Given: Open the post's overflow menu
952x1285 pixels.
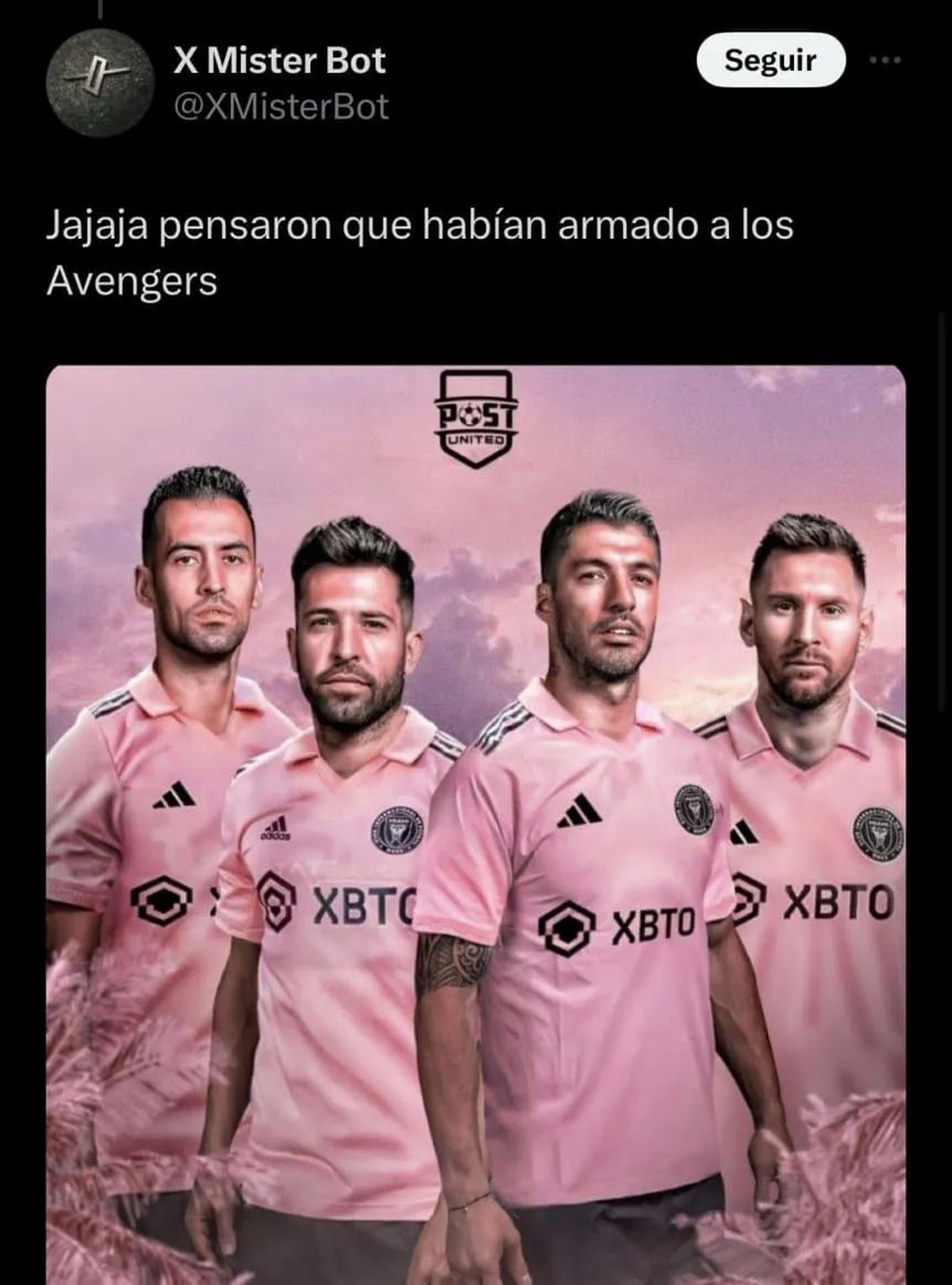Looking at the screenshot, I should pos(885,60).
